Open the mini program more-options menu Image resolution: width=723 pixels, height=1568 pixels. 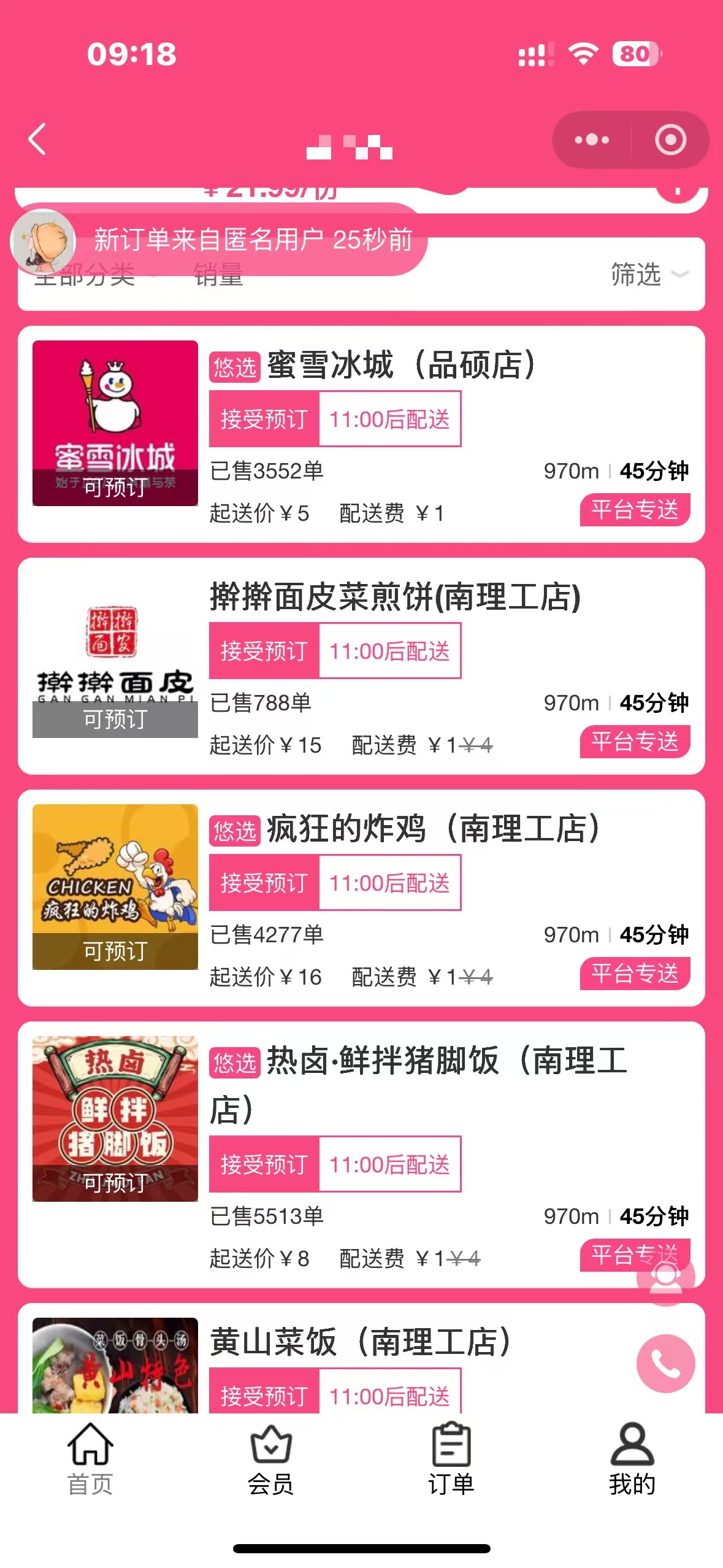point(591,140)
